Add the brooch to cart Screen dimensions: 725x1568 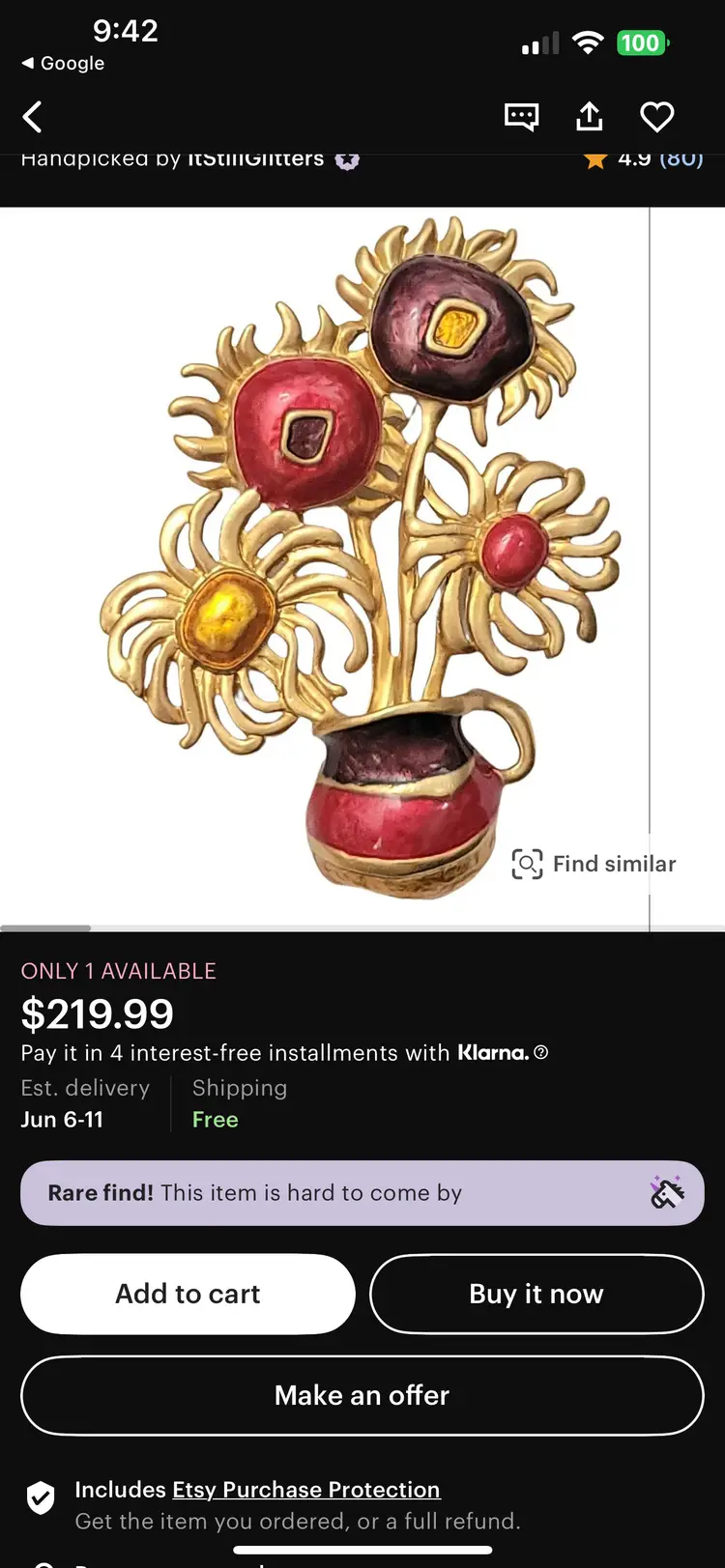188,1294
